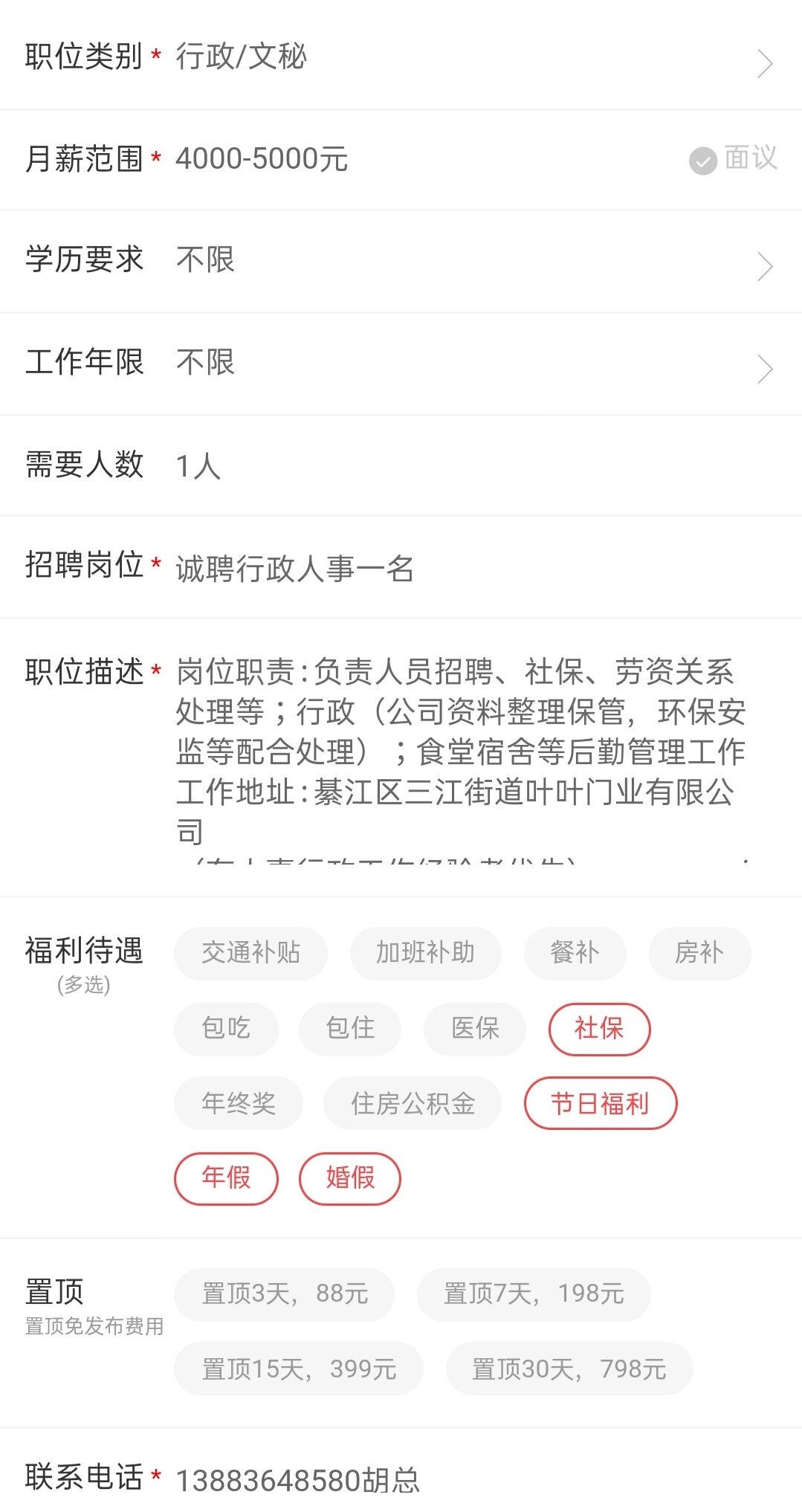Viewport: 802px width, 1512px height.
Task: Select the 年终奖 benefit chip
Action: (x=239, y=1103)
